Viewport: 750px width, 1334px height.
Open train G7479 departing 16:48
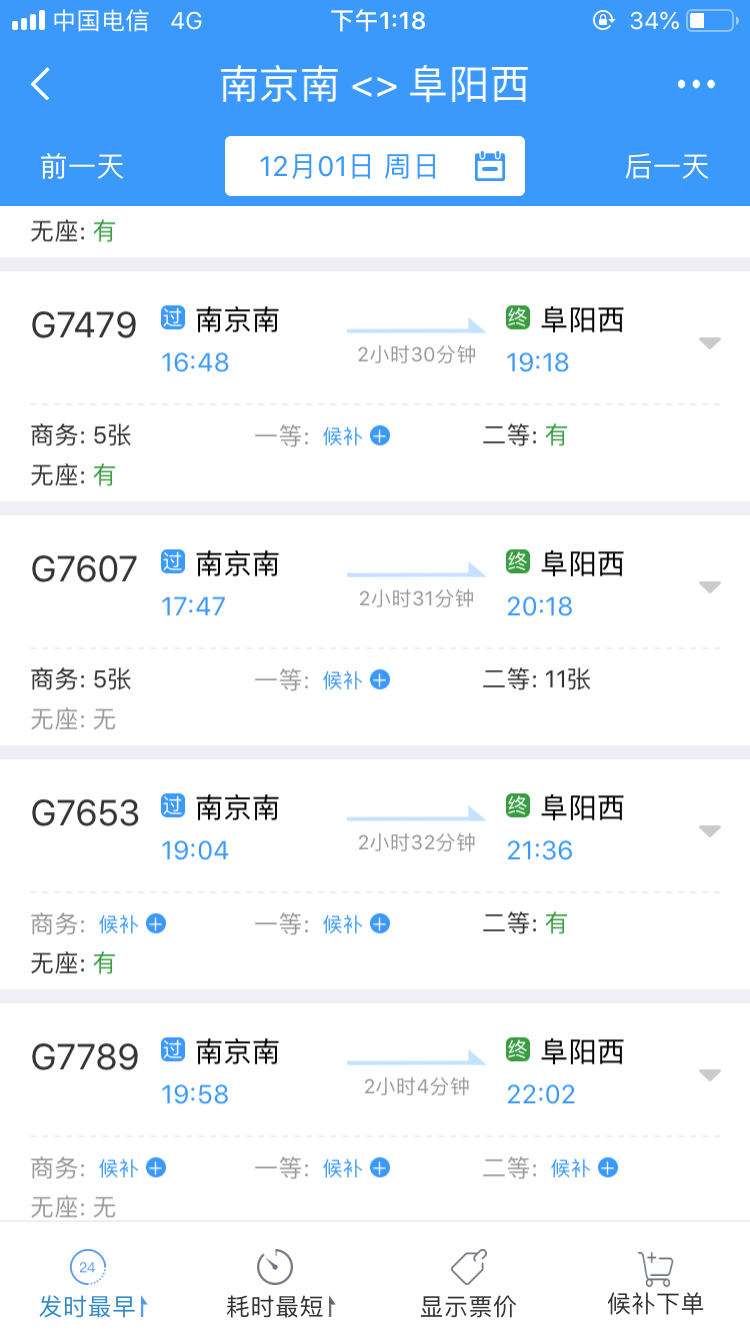point(375,386)
